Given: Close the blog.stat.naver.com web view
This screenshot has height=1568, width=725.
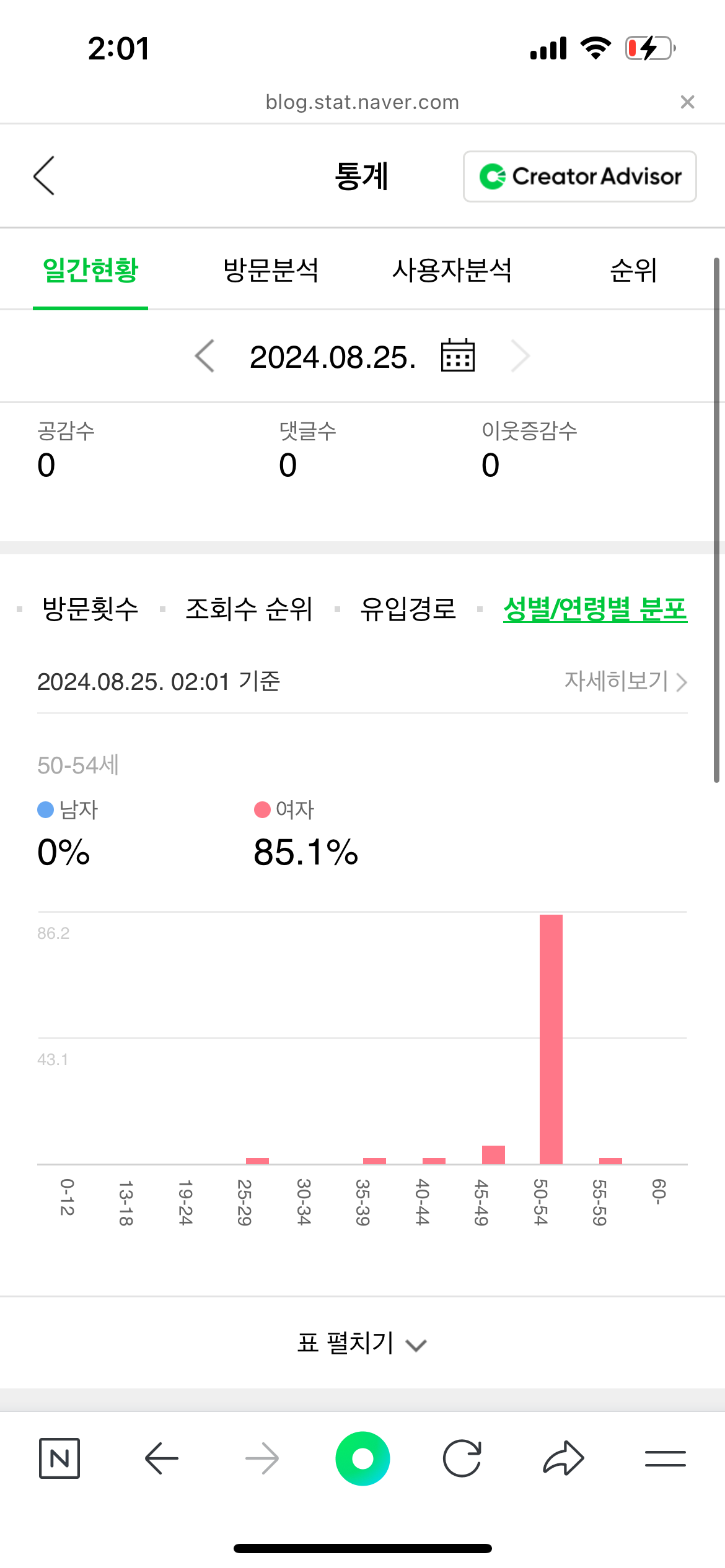Looking at the screenshot, I should tap(687, 102).
